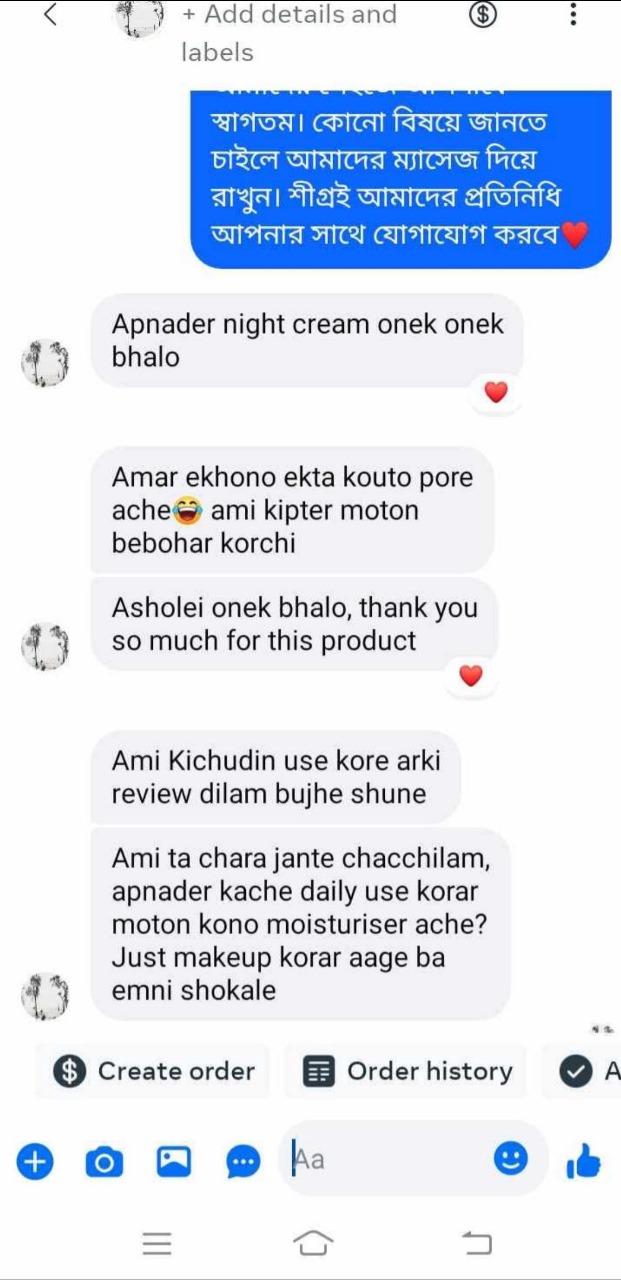Tap the system home button
Viewport: 621px width, 1280px height.
point(312,1243)
